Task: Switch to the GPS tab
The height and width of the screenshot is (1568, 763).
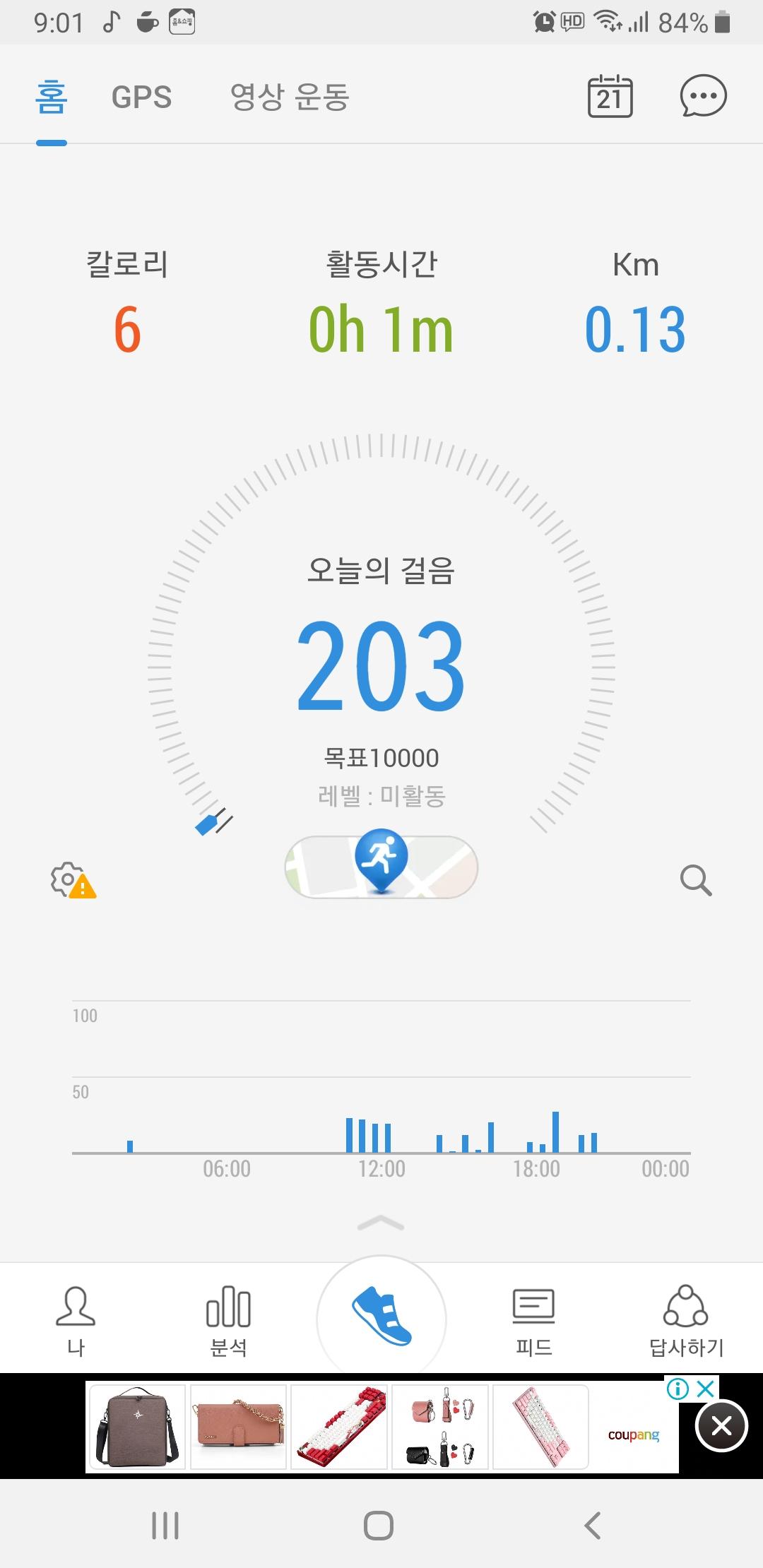Action: 141,97
